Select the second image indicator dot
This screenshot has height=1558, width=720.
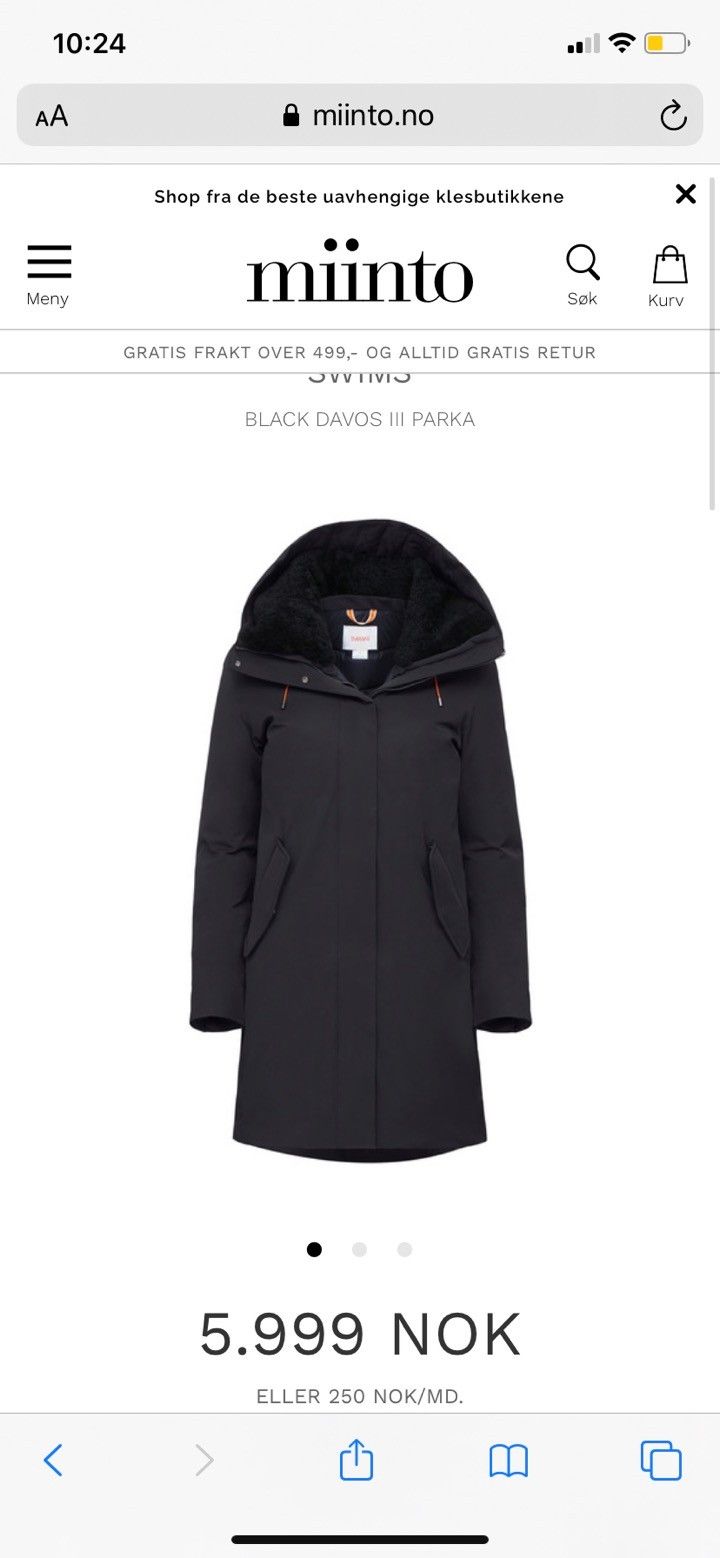[x=359, y=1249]
